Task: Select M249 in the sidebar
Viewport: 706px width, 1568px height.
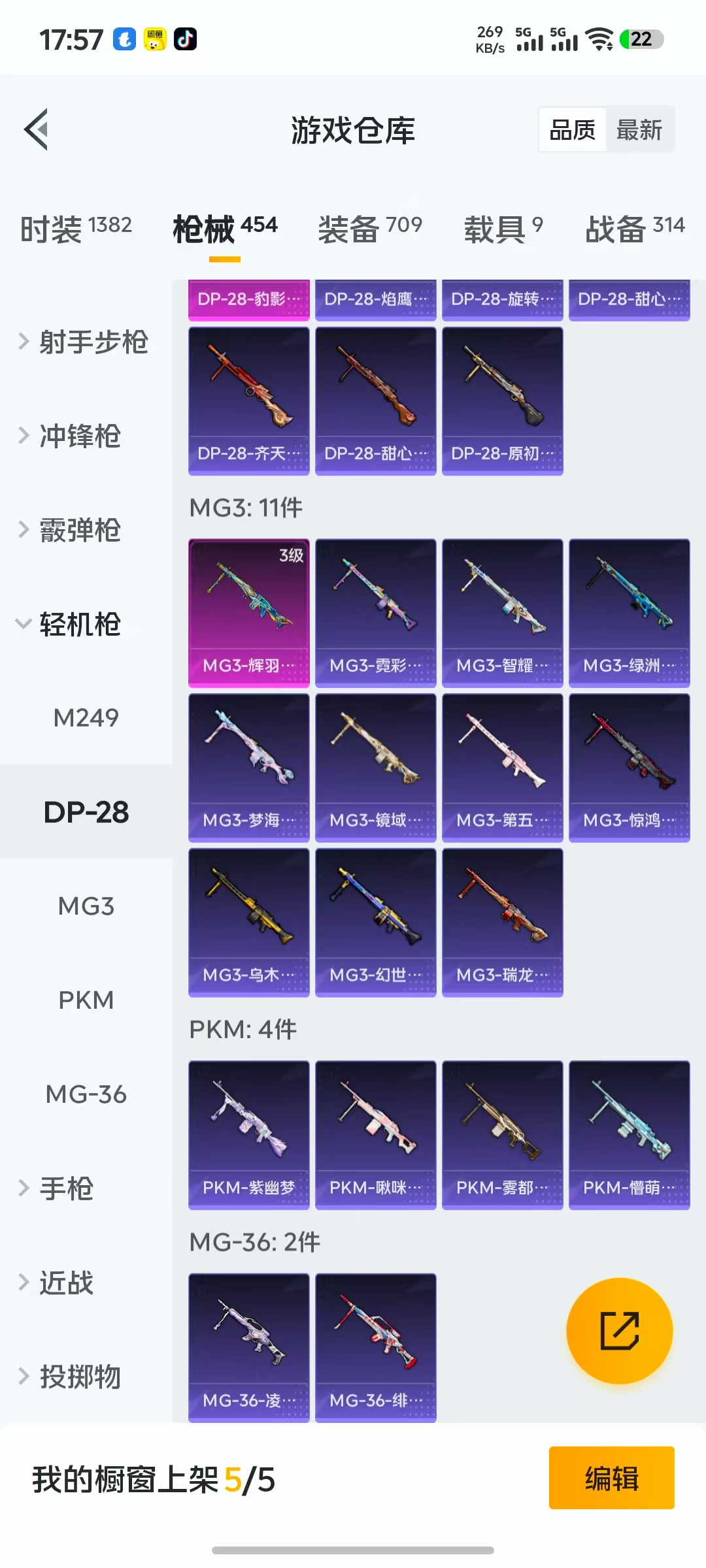Action: pyautogui.click(x=86, y=718)
